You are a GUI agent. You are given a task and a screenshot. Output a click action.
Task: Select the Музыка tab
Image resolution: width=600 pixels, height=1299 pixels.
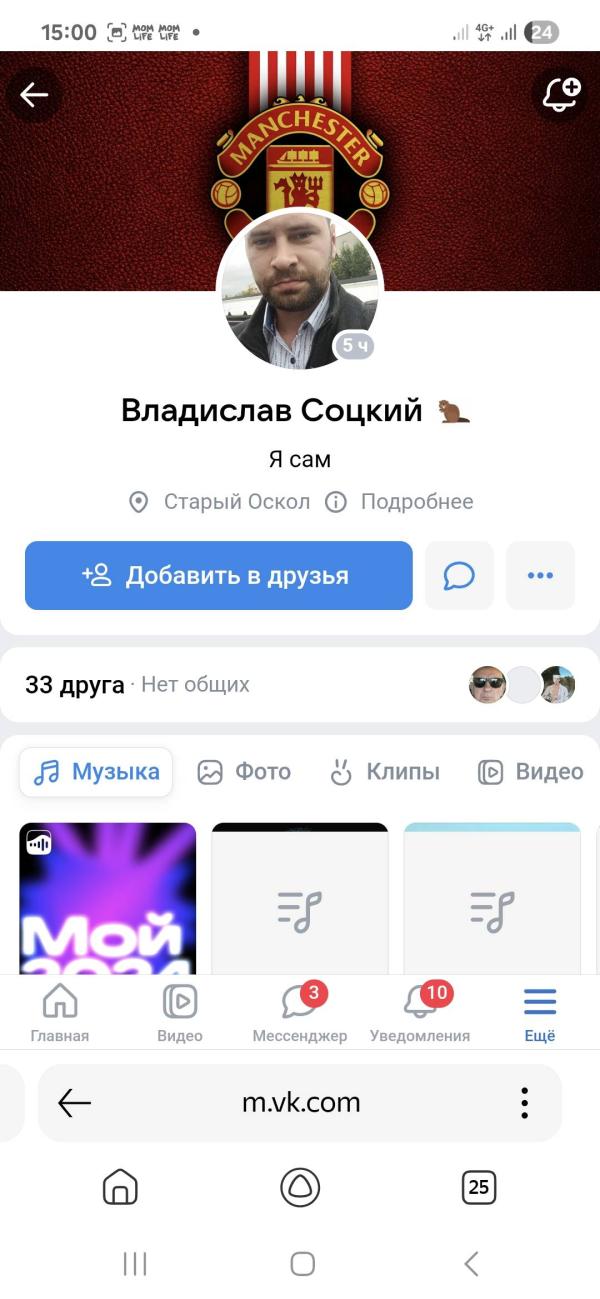pos(96,772)
